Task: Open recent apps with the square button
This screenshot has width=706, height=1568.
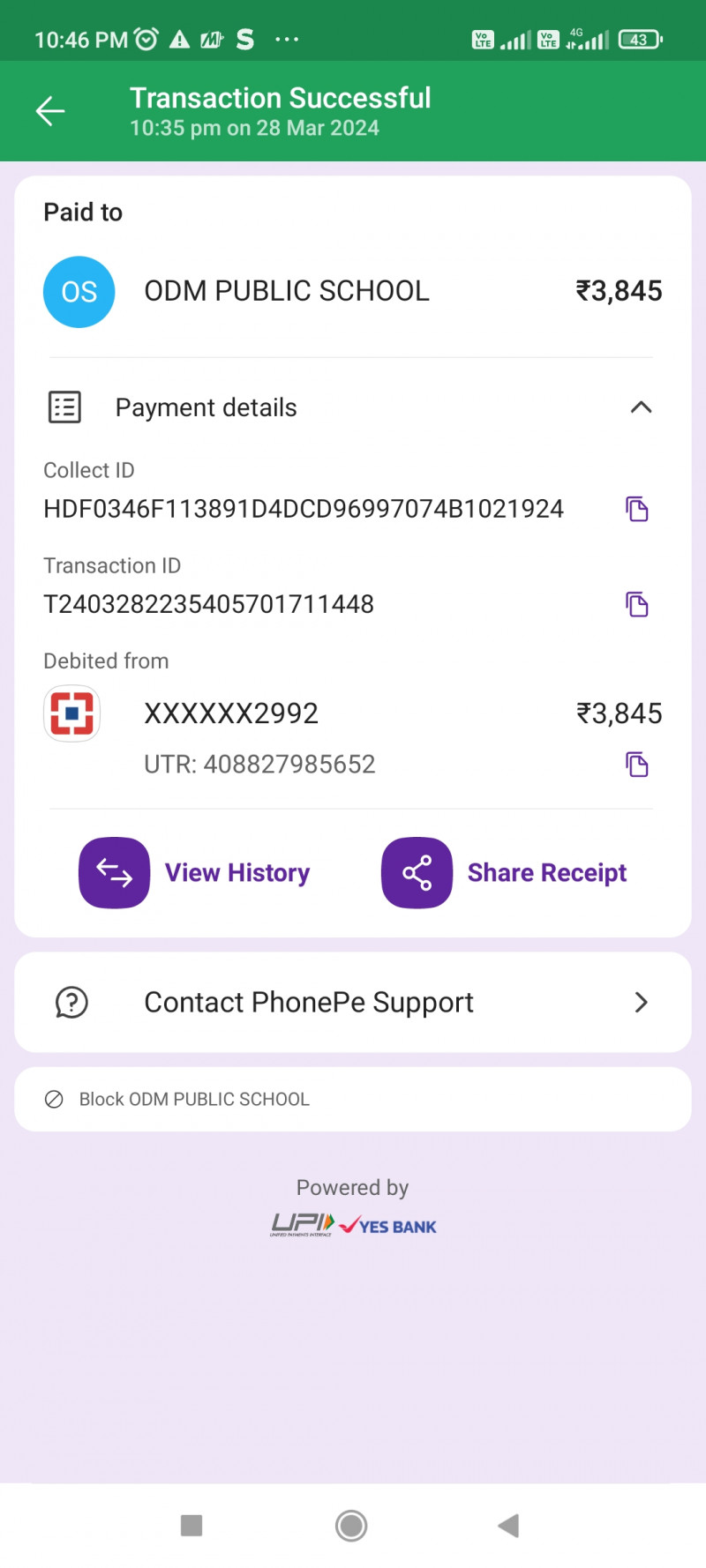Action: click(x=192, y=1526)
